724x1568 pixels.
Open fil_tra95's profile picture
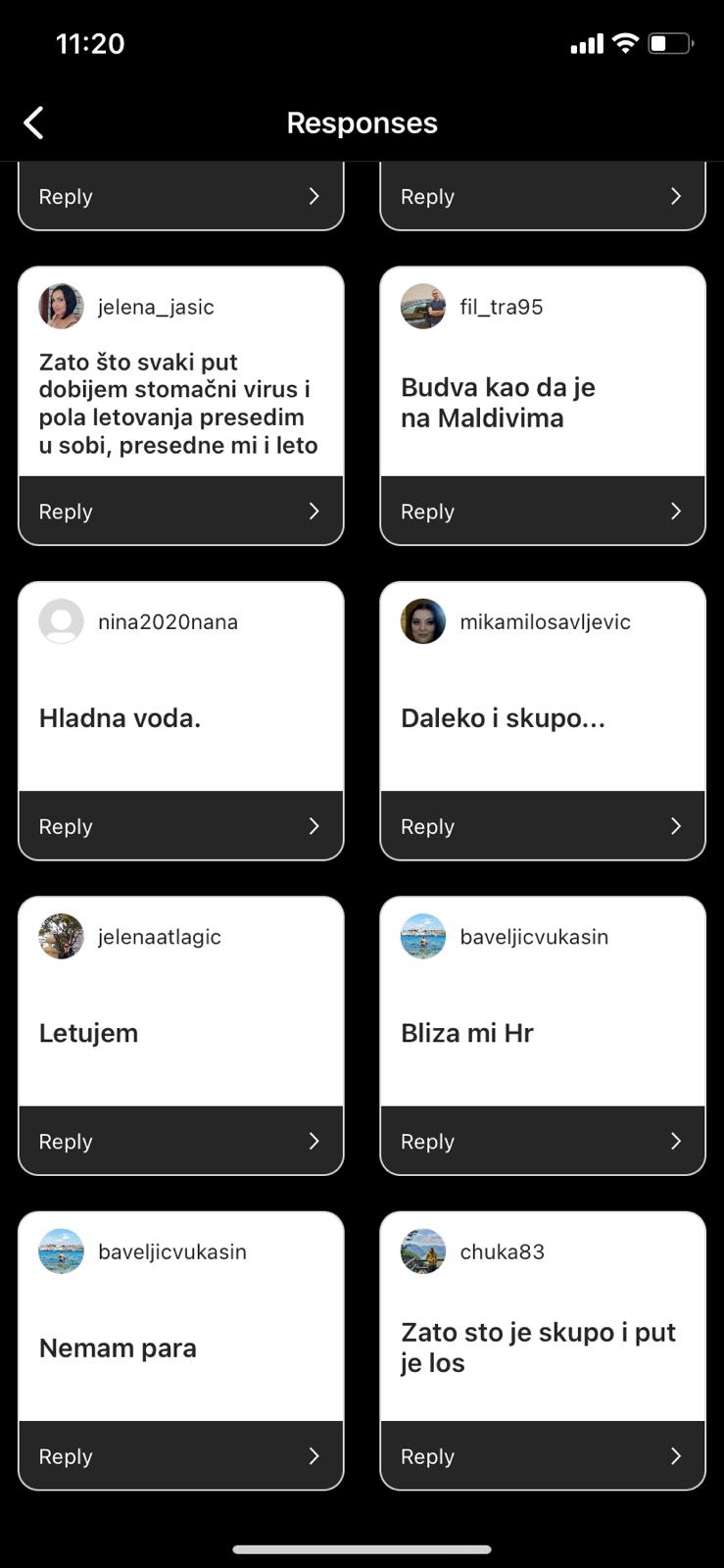(422, 306)
